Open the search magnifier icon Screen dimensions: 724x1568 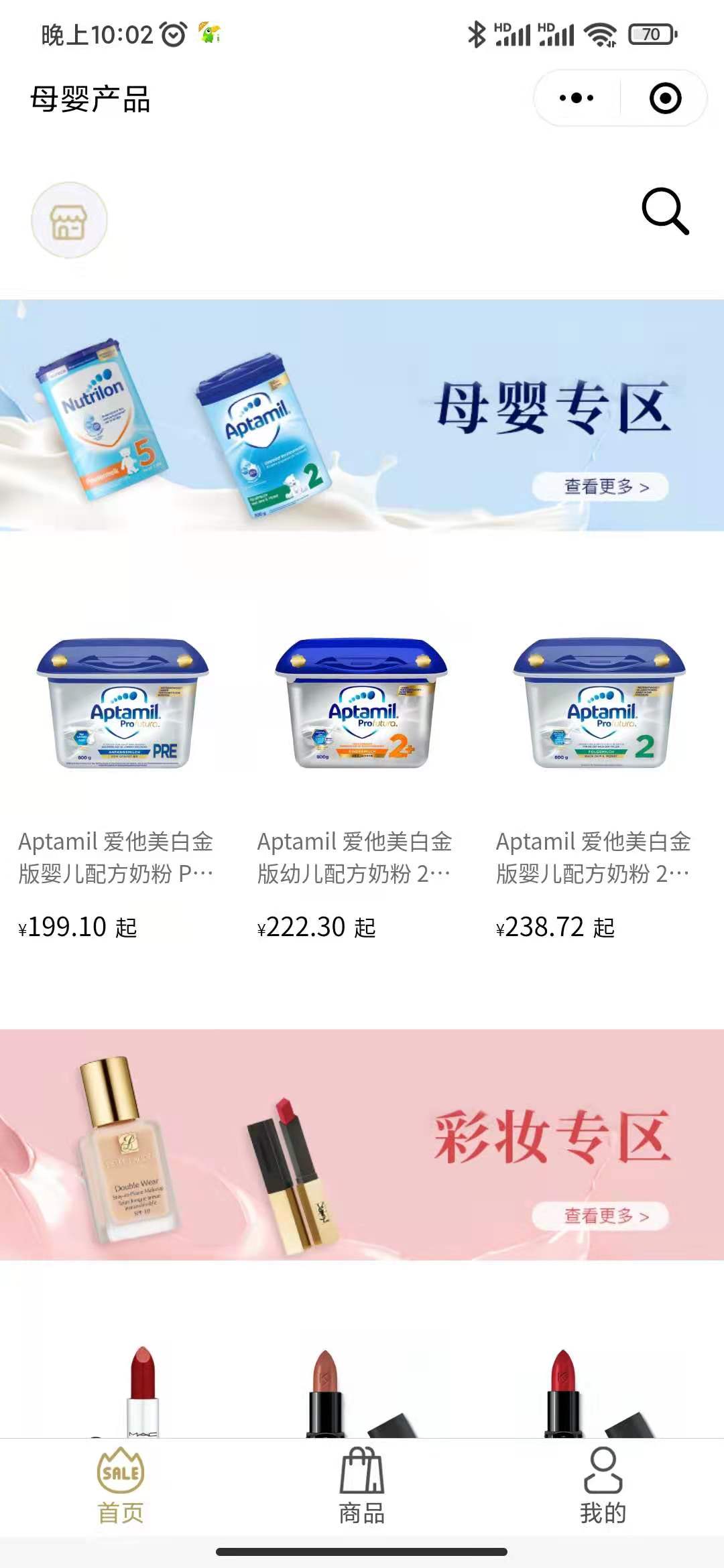[665, 212]
